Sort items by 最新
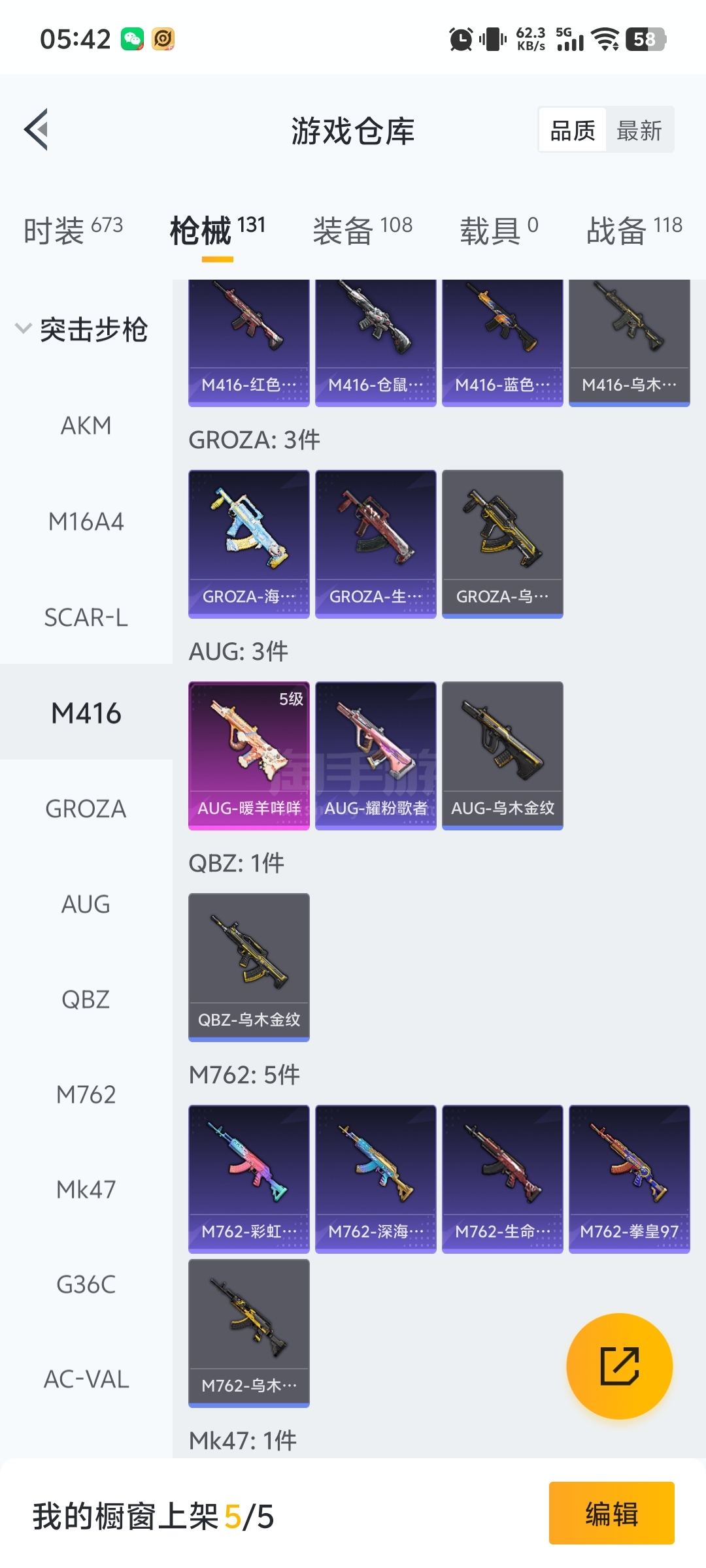 639,131
